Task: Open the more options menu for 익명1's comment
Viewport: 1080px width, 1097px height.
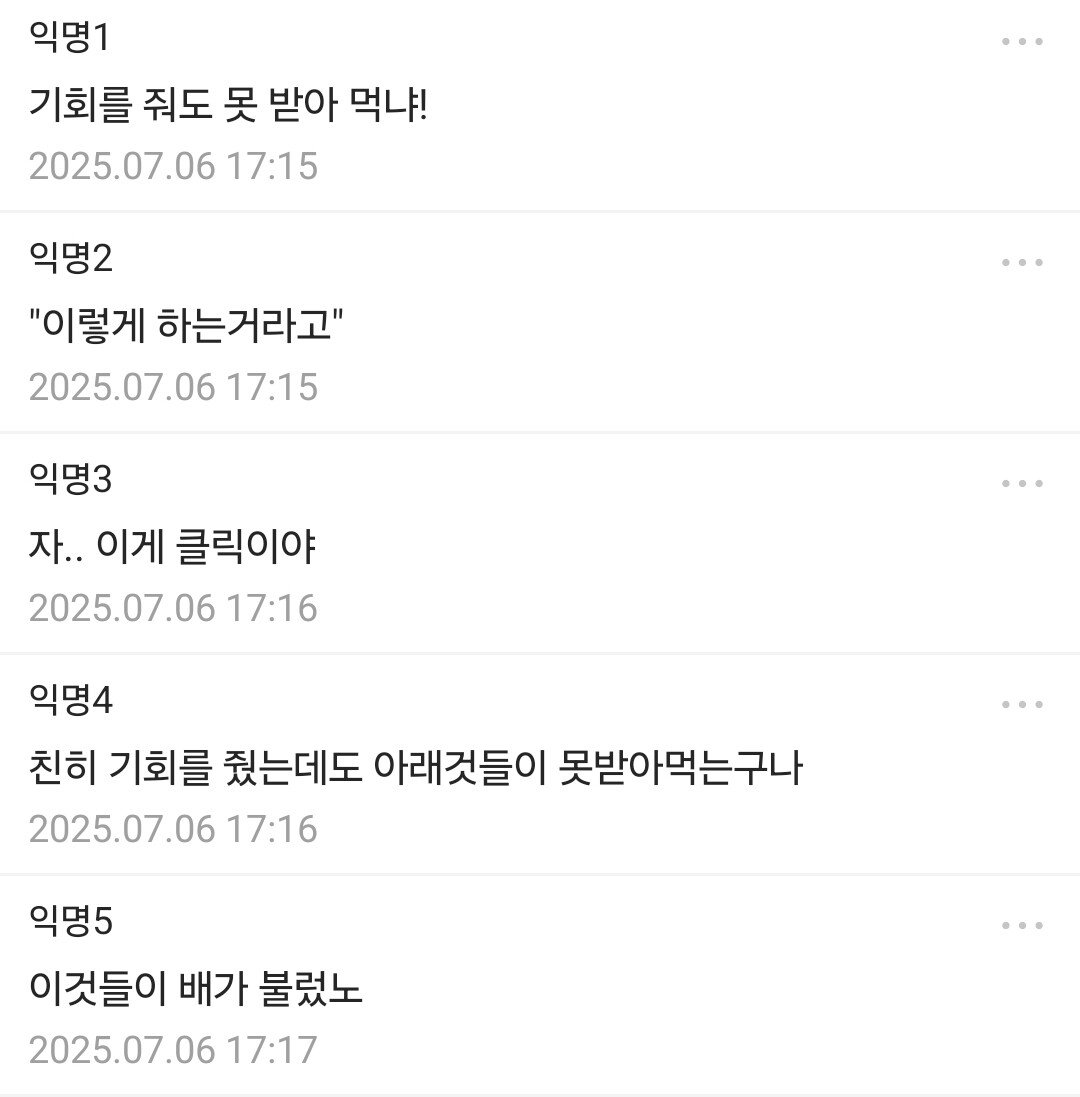Action: [x=1022, y=42]
